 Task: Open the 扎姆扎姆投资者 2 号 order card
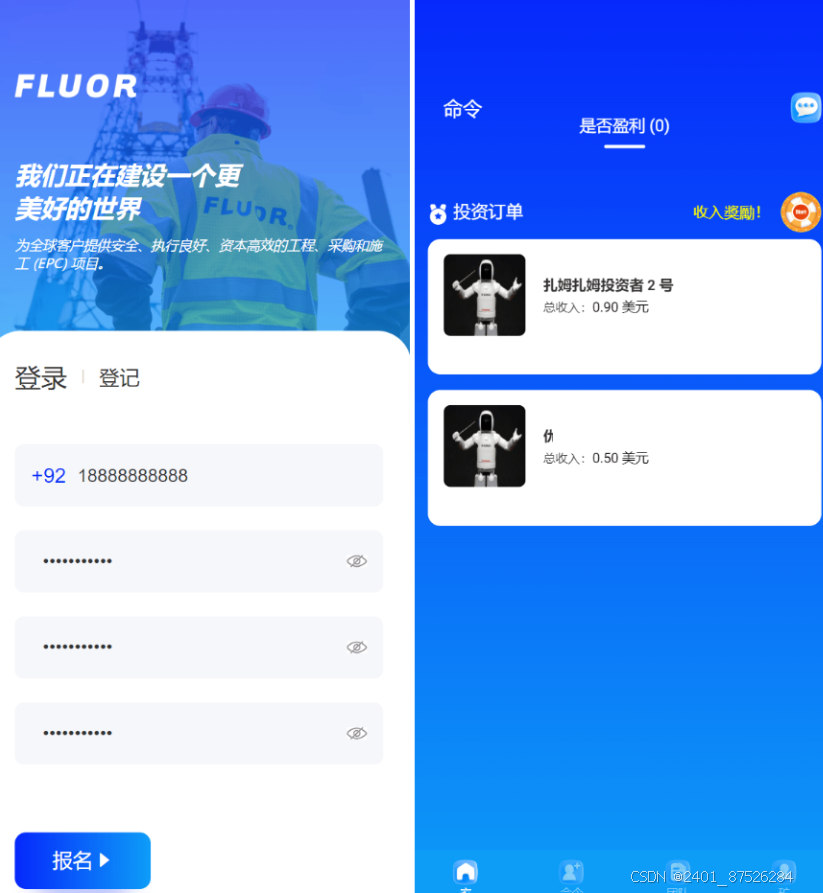pyautogui.click(x=624, y=306)
